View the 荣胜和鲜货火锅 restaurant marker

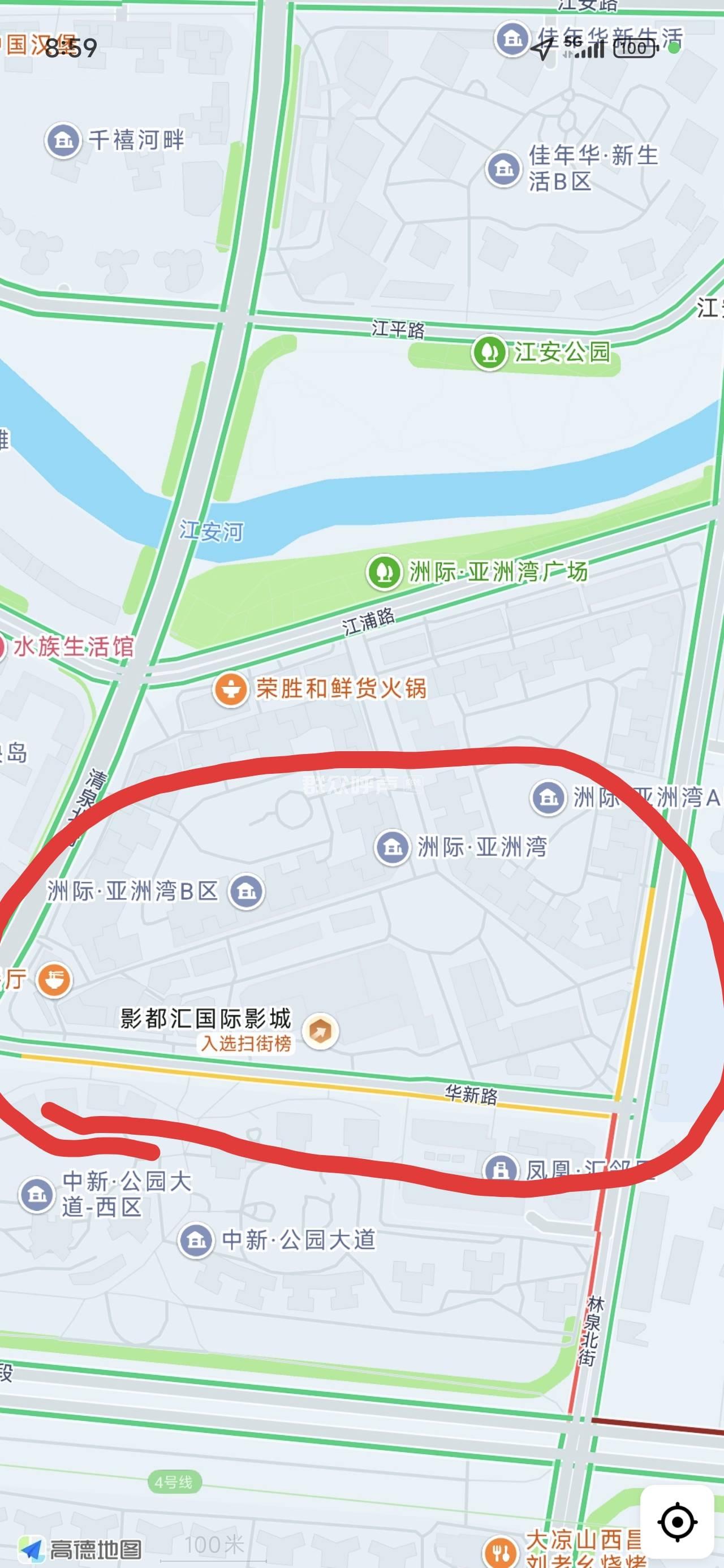230,689
